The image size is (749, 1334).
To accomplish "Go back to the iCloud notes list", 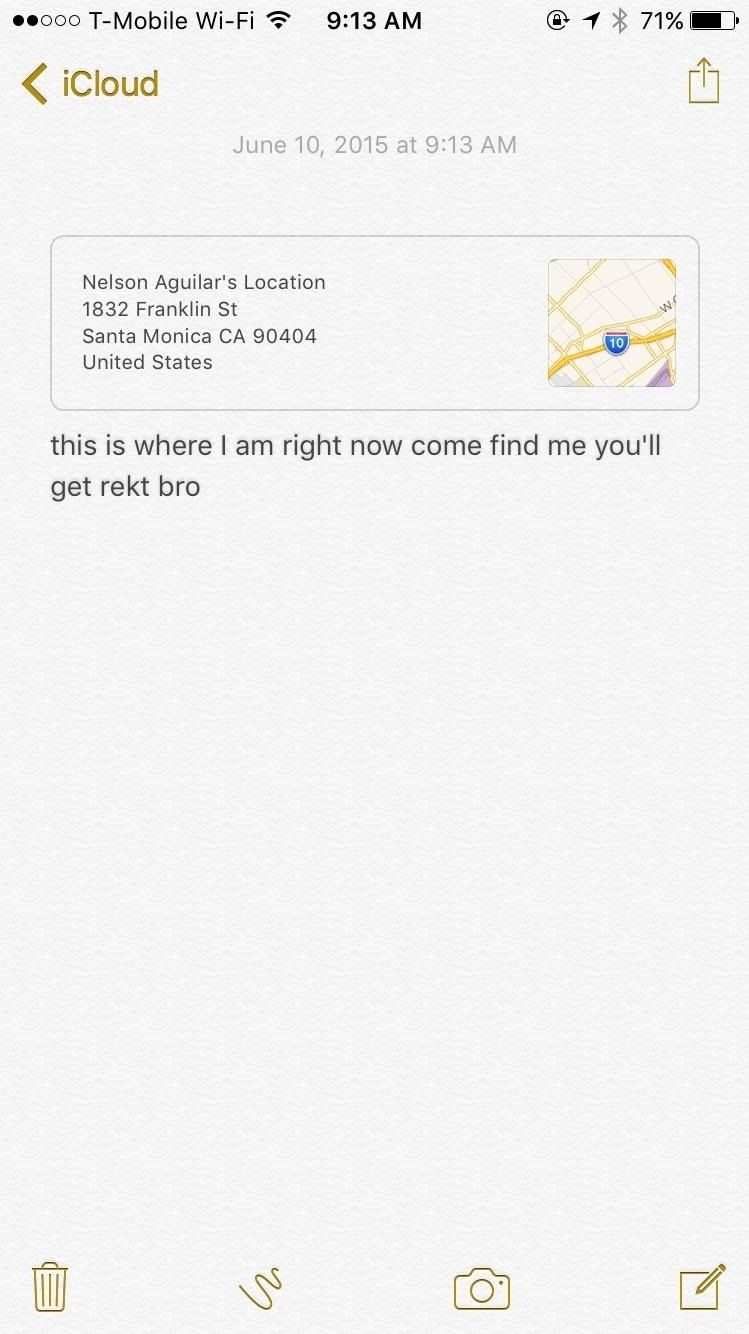I will [88, 84].
